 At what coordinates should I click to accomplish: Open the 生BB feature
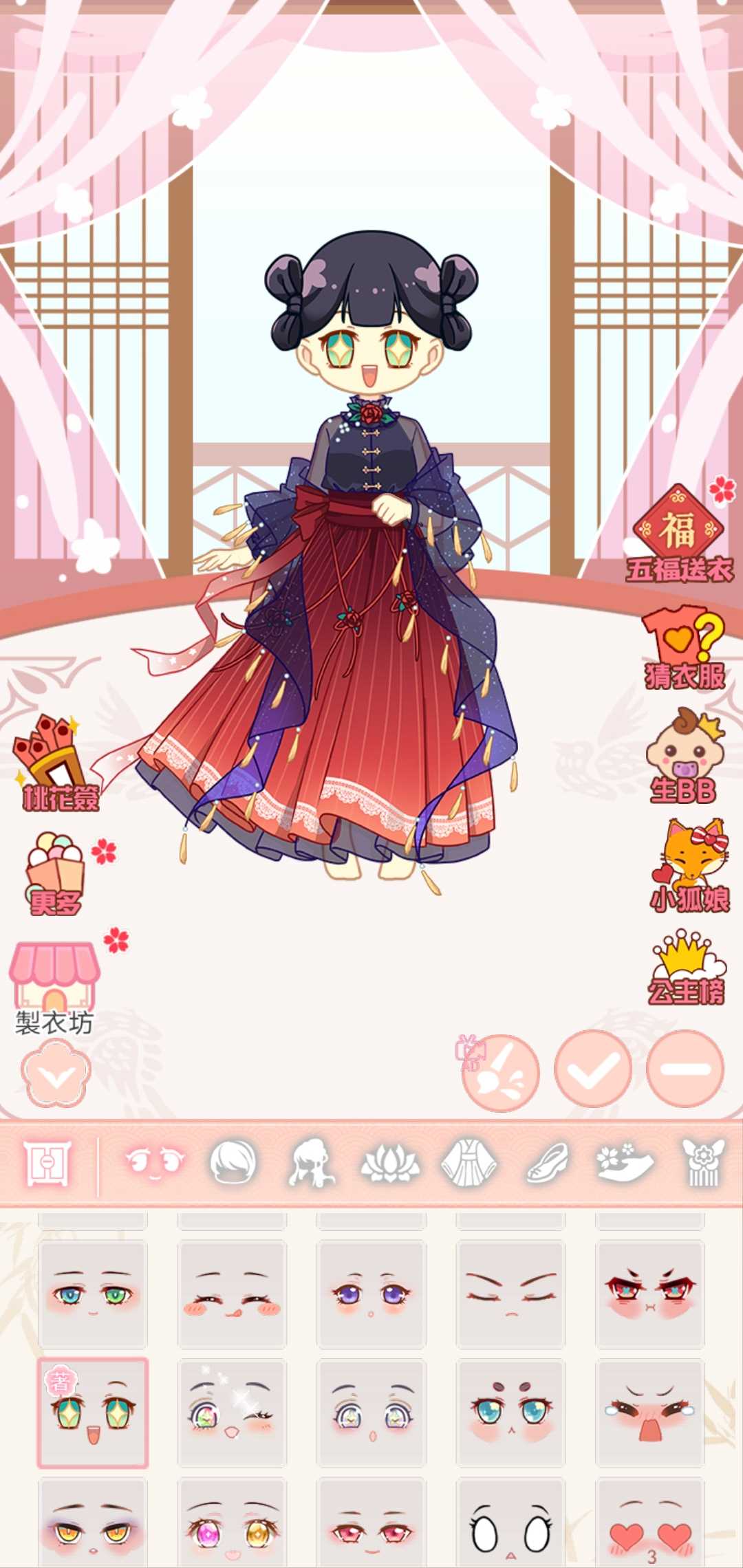coord(684,756)
